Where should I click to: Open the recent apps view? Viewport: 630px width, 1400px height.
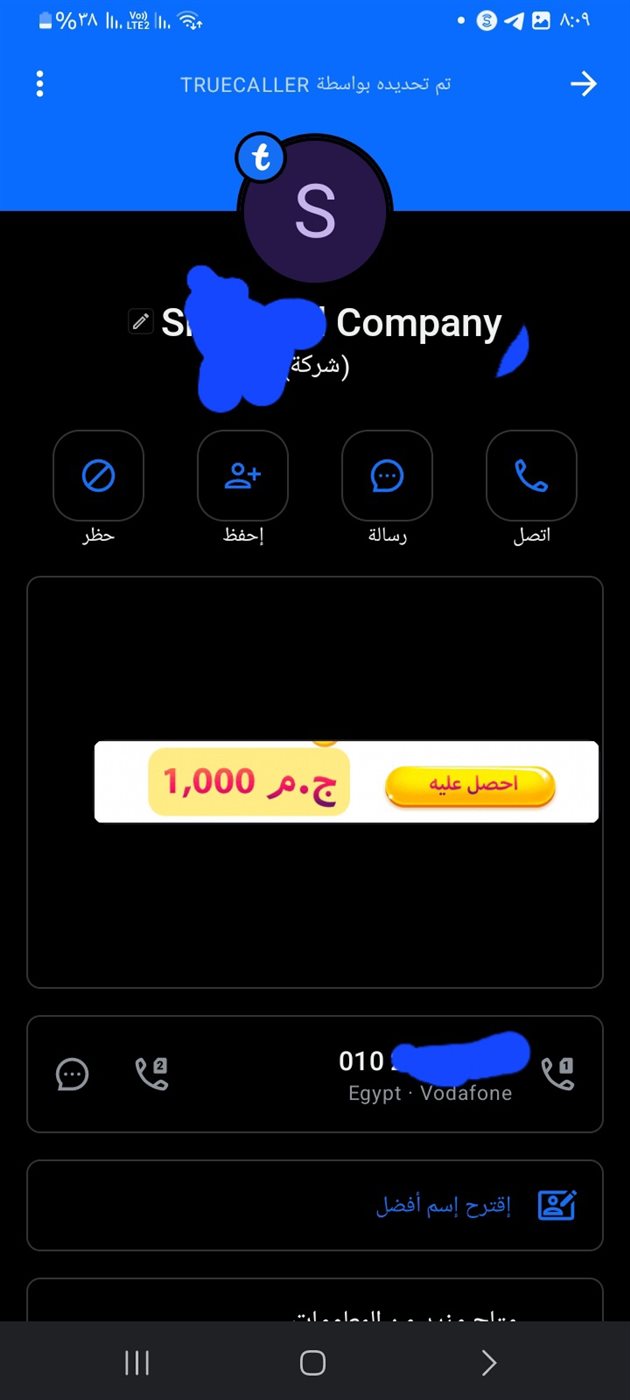pyautogui.click(x=137, y=1362)
